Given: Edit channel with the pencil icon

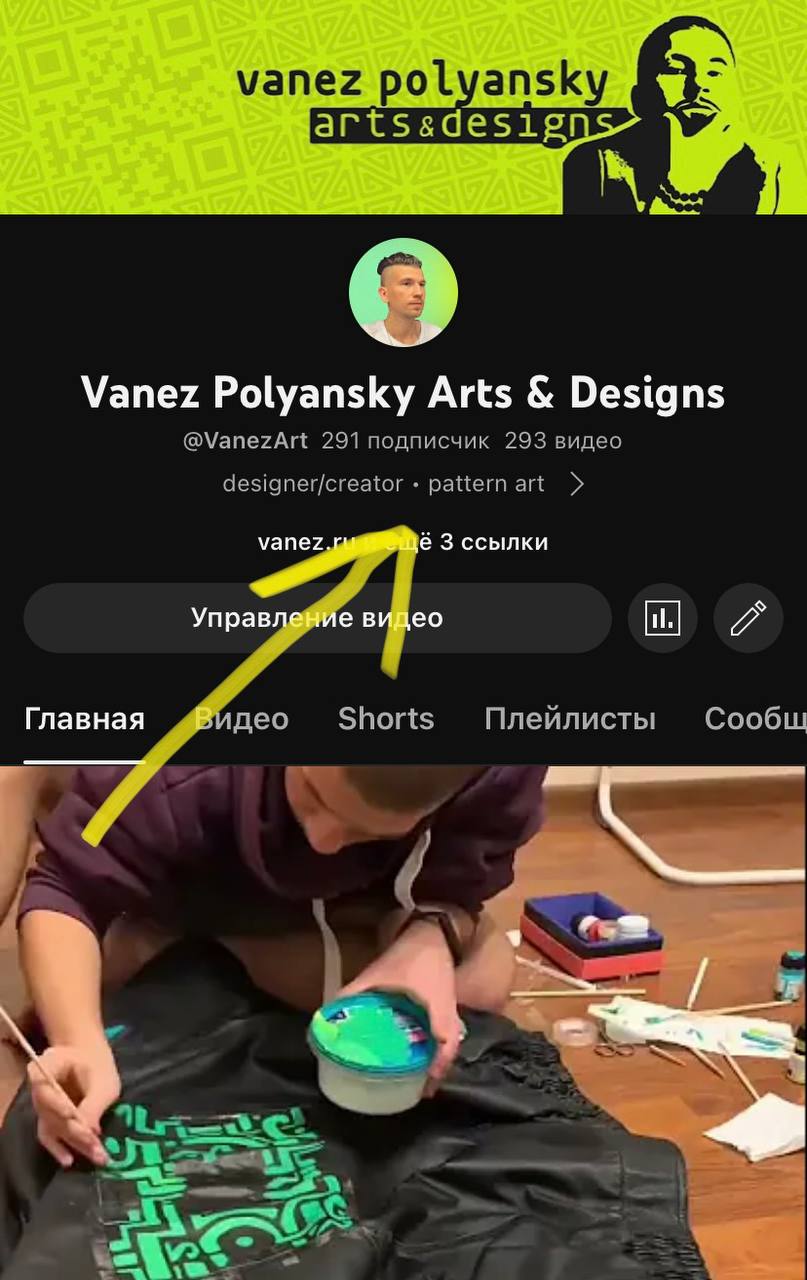Looking at the screenshot, I should point(748,618).
